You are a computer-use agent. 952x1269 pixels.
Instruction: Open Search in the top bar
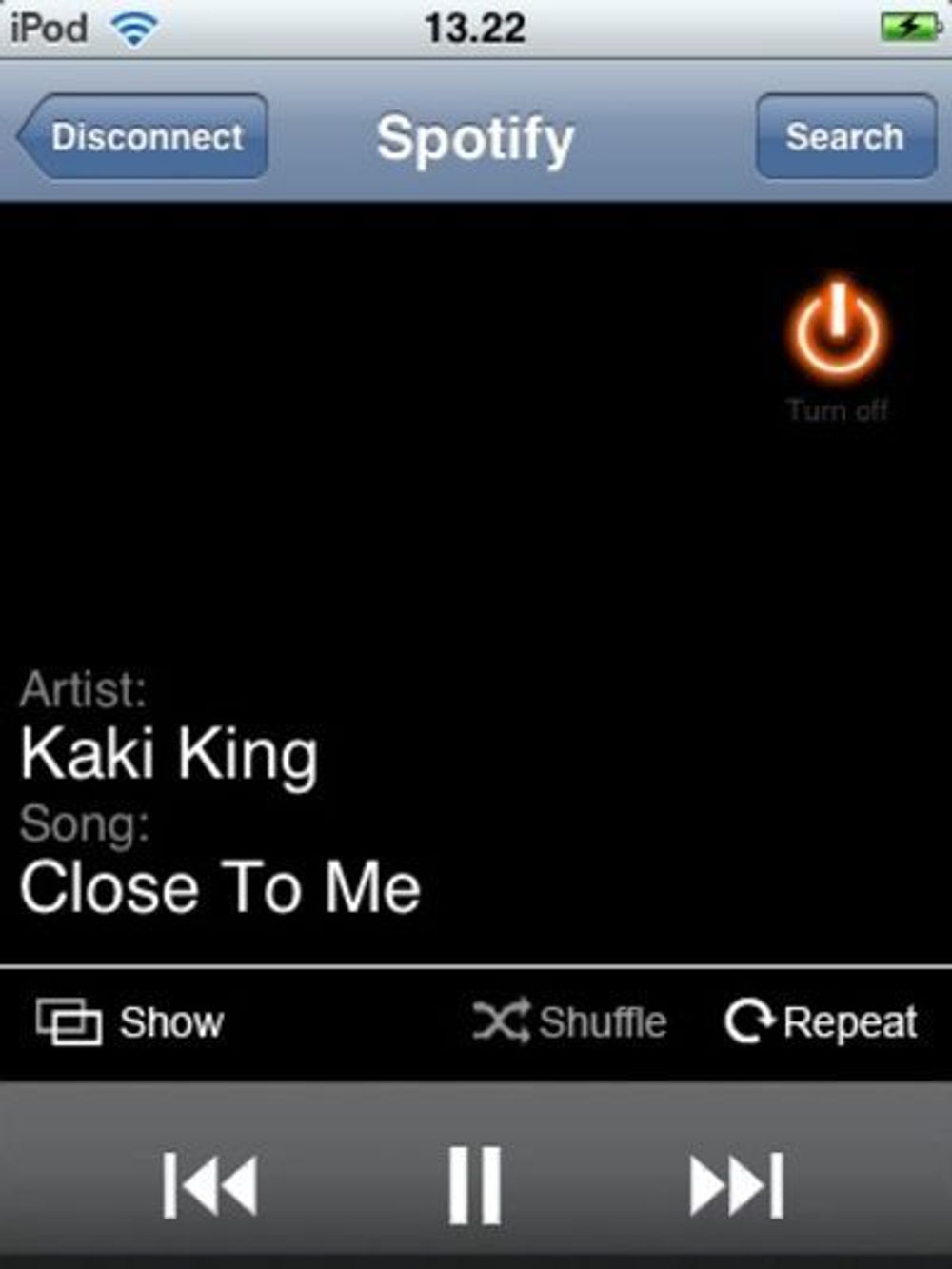click(x=845, y=137)
